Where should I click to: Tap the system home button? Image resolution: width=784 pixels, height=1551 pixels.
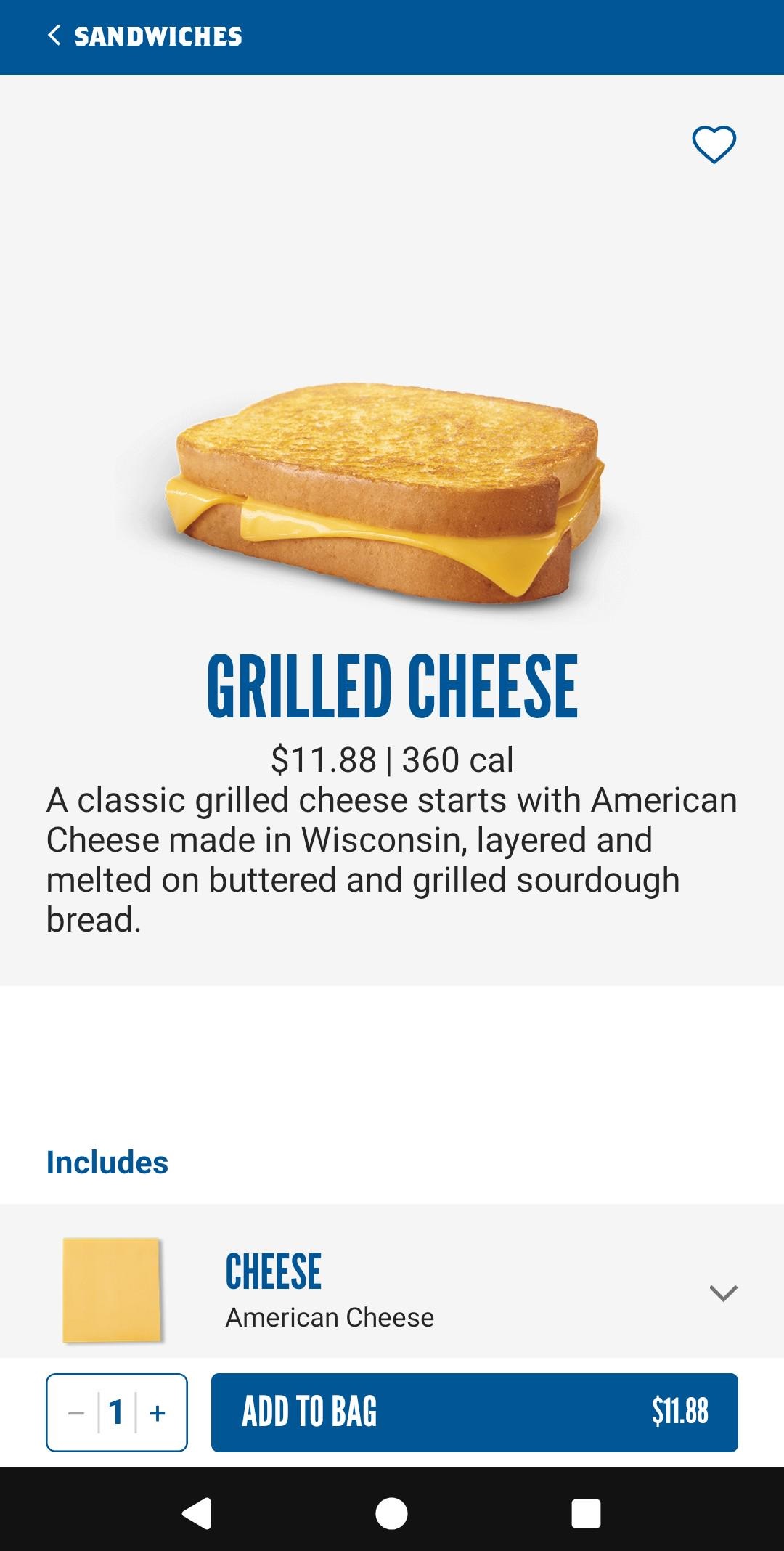391,1514
